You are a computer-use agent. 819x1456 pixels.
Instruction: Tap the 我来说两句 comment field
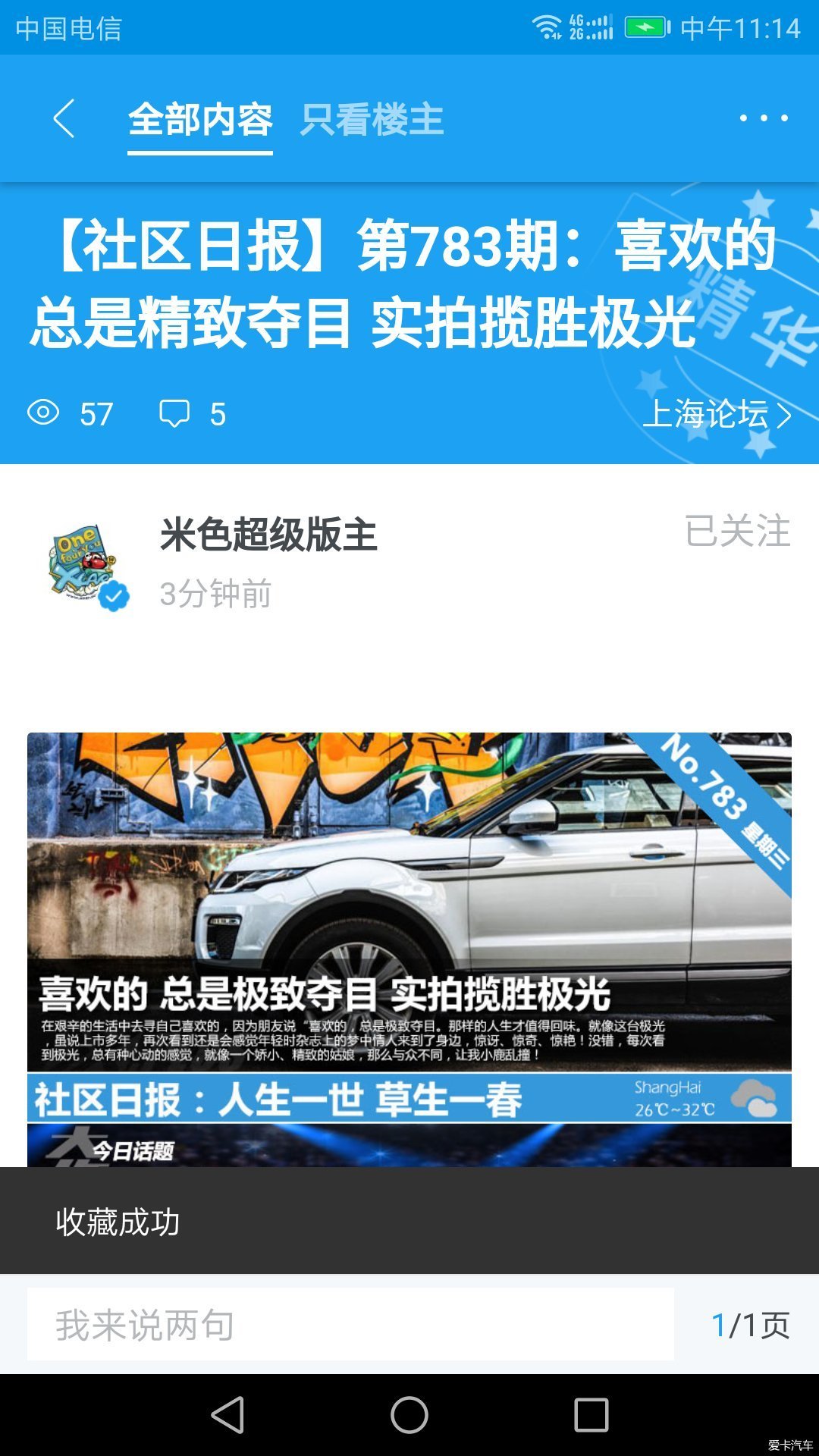point(350,1324)
